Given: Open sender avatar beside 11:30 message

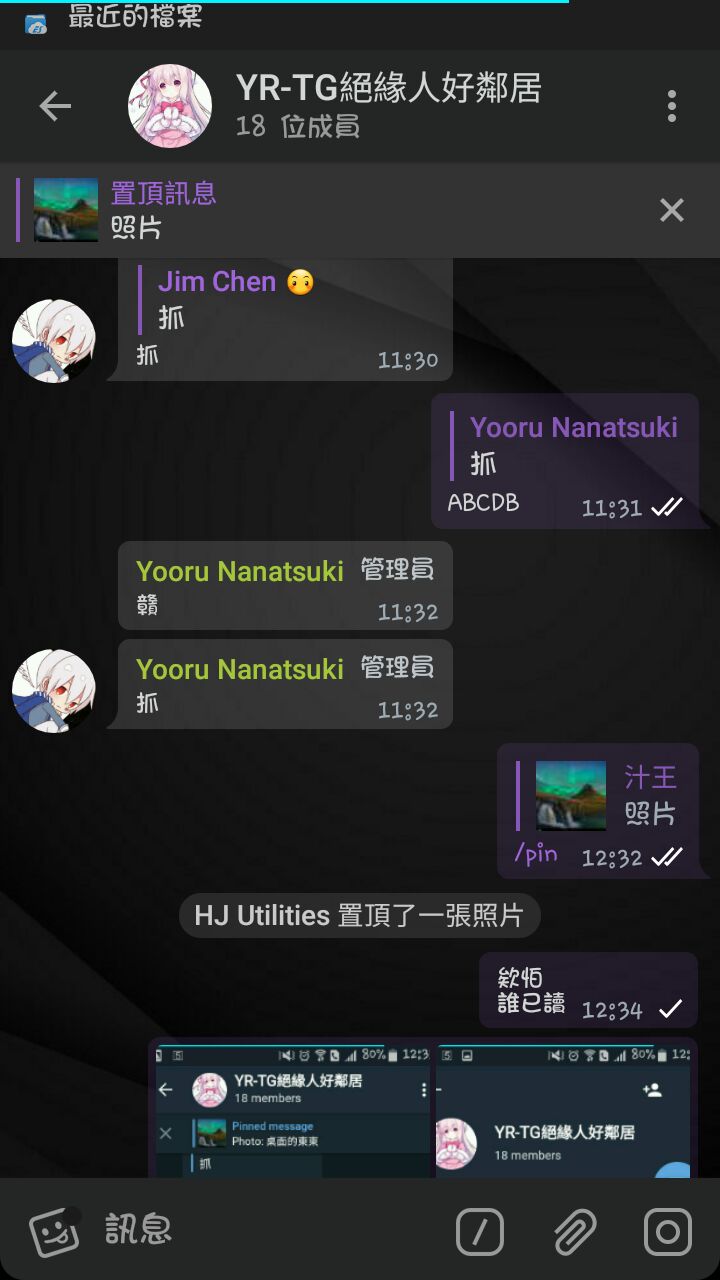Looking at the screenshot, I should [54, 341].
